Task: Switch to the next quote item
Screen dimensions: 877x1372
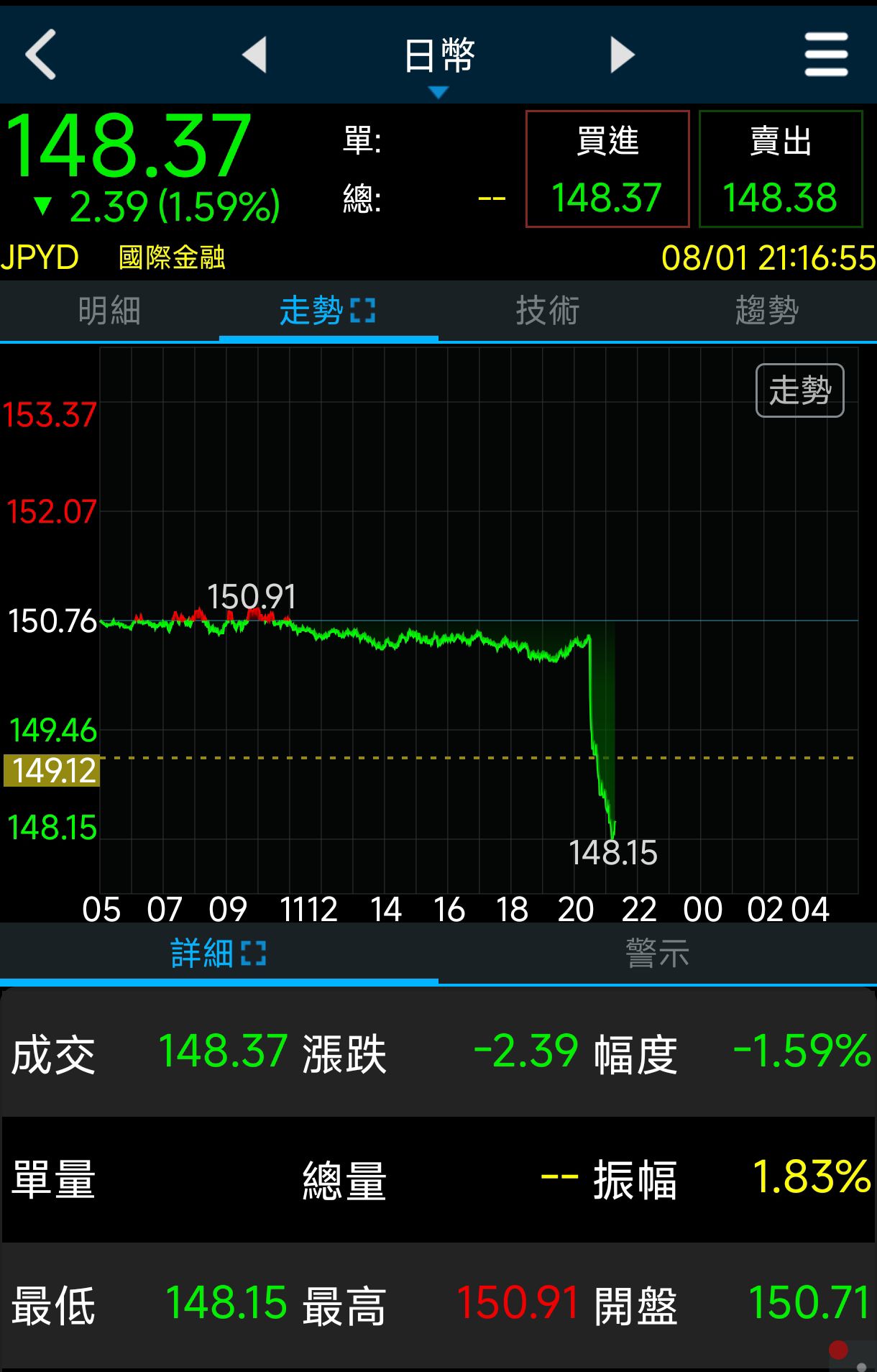Action: [622, 55]
